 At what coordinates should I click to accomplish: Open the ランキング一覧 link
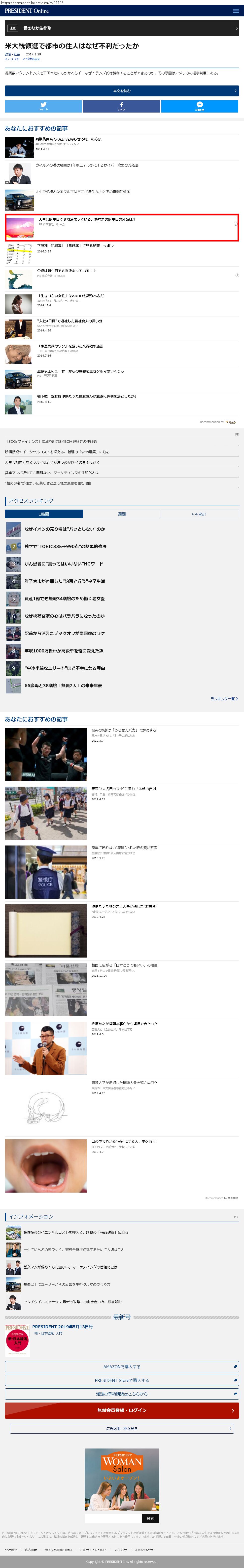coord(223,699)
